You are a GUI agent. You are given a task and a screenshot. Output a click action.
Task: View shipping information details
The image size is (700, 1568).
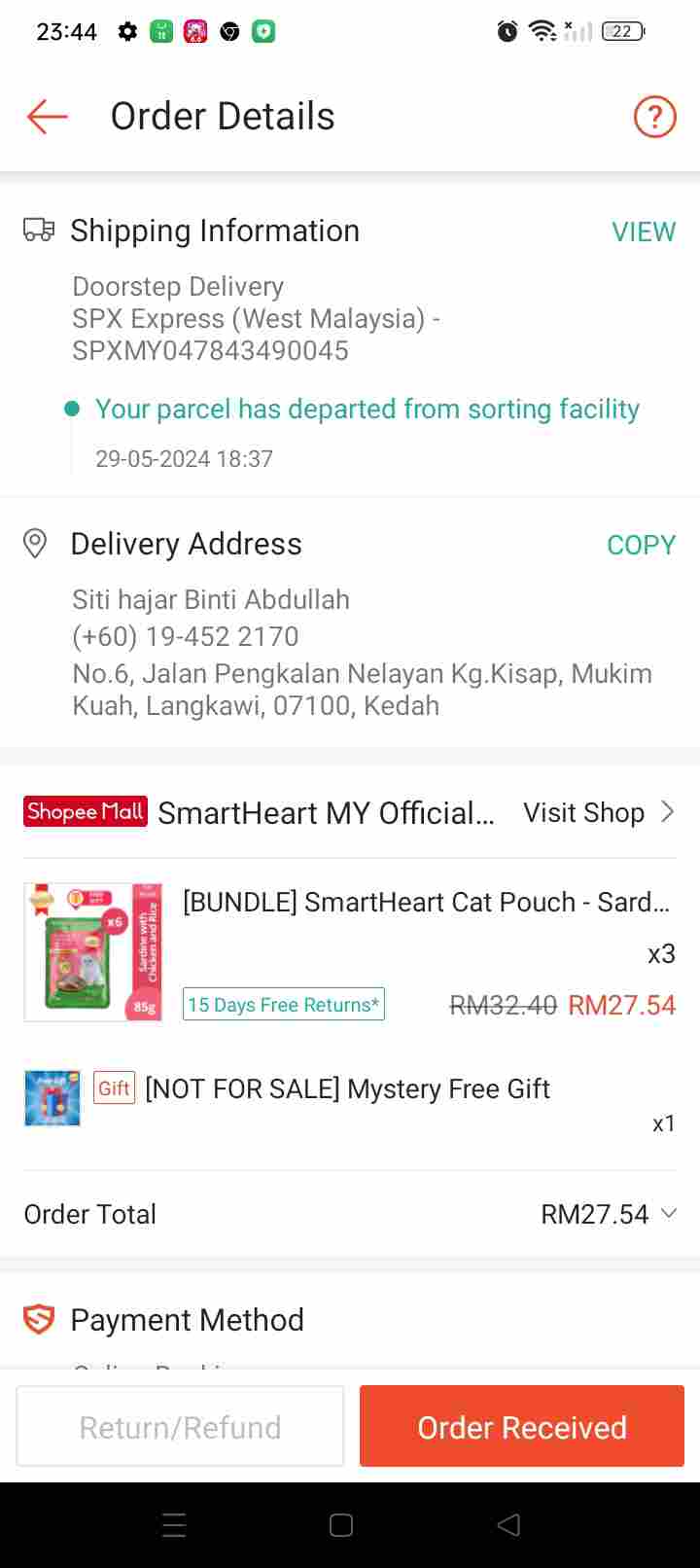click(643, 232)
